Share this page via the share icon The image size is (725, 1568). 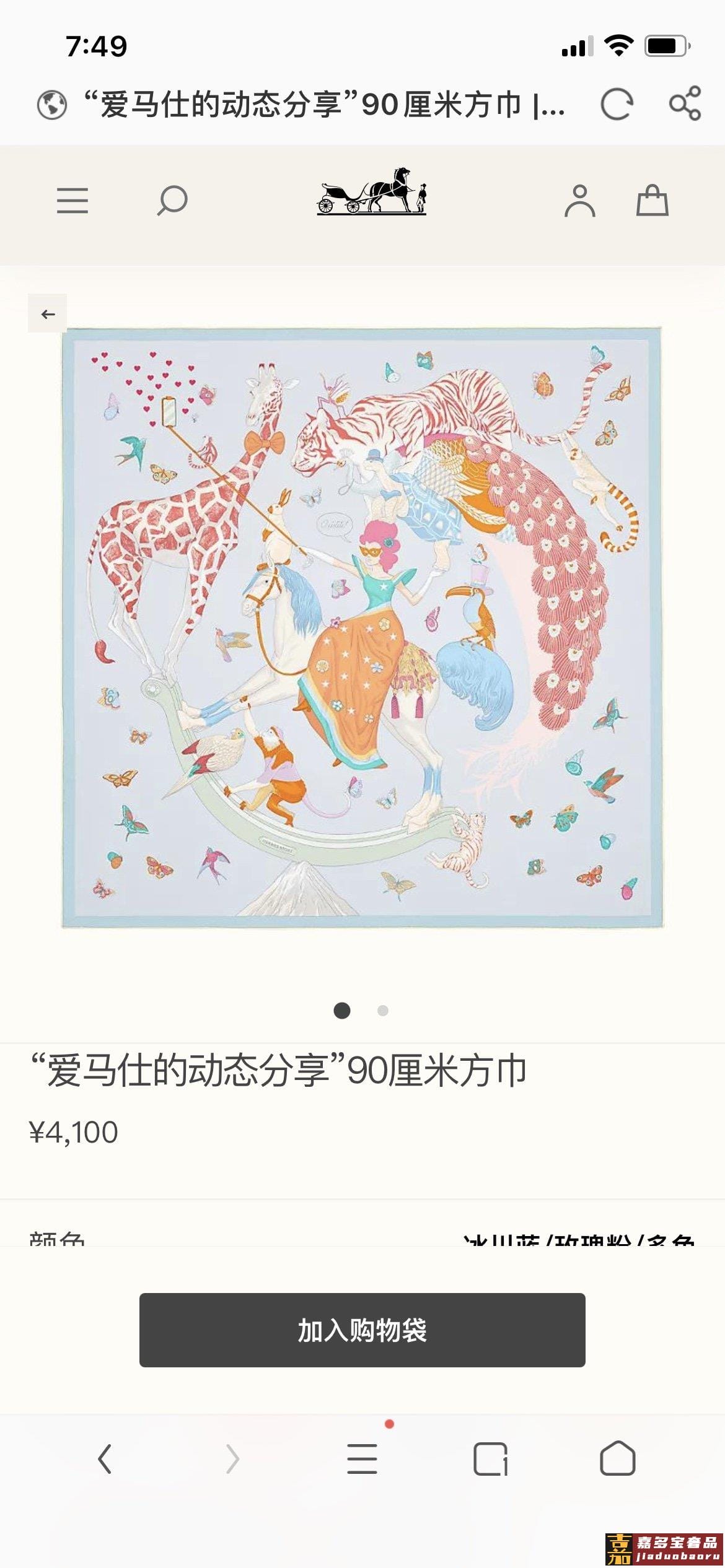[685, 103]
